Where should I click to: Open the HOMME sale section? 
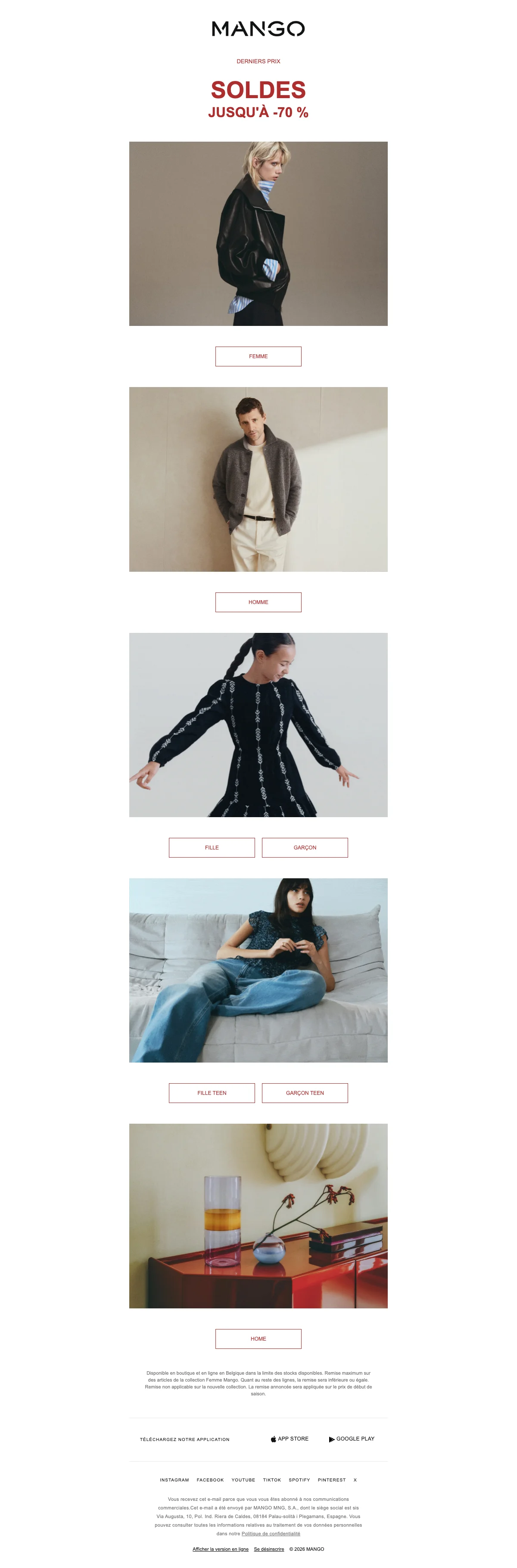click(258, 602)
